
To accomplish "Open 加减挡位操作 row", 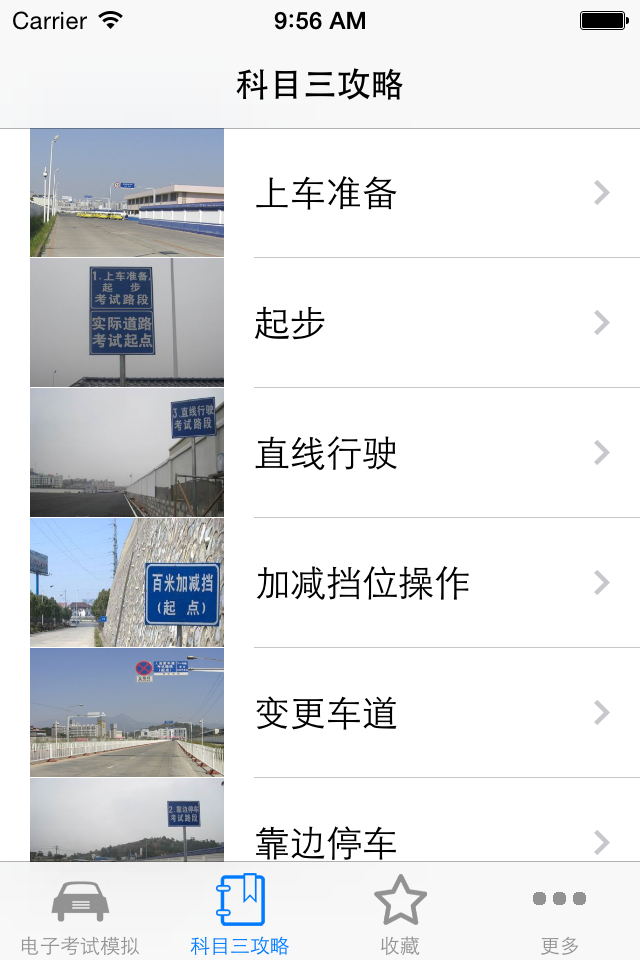I will [320, 582].
